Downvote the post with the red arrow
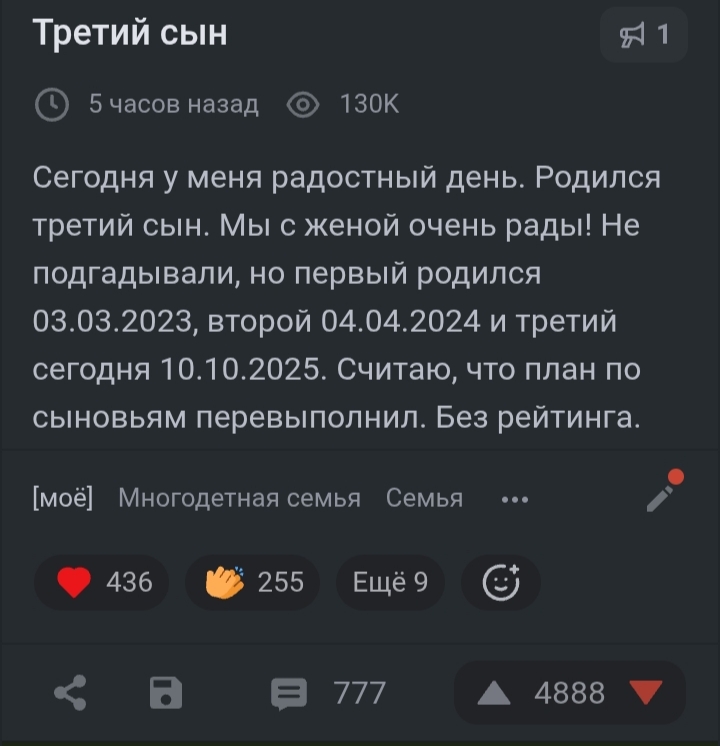The width and height of the screenshot is (720, 746). click(648, 692)
